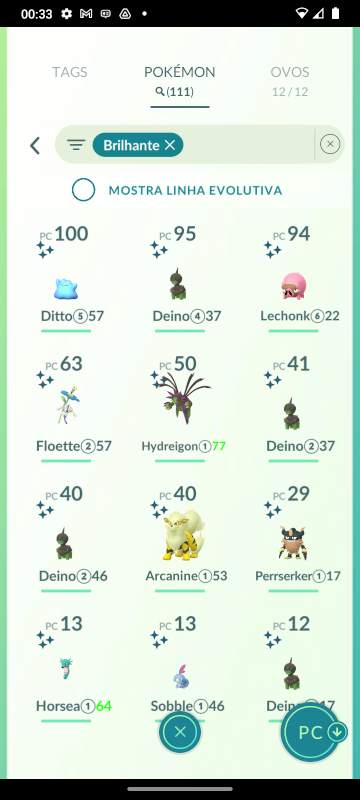
Task: Open Hydreigon with PC 50
Action: [x=180, y=408]
